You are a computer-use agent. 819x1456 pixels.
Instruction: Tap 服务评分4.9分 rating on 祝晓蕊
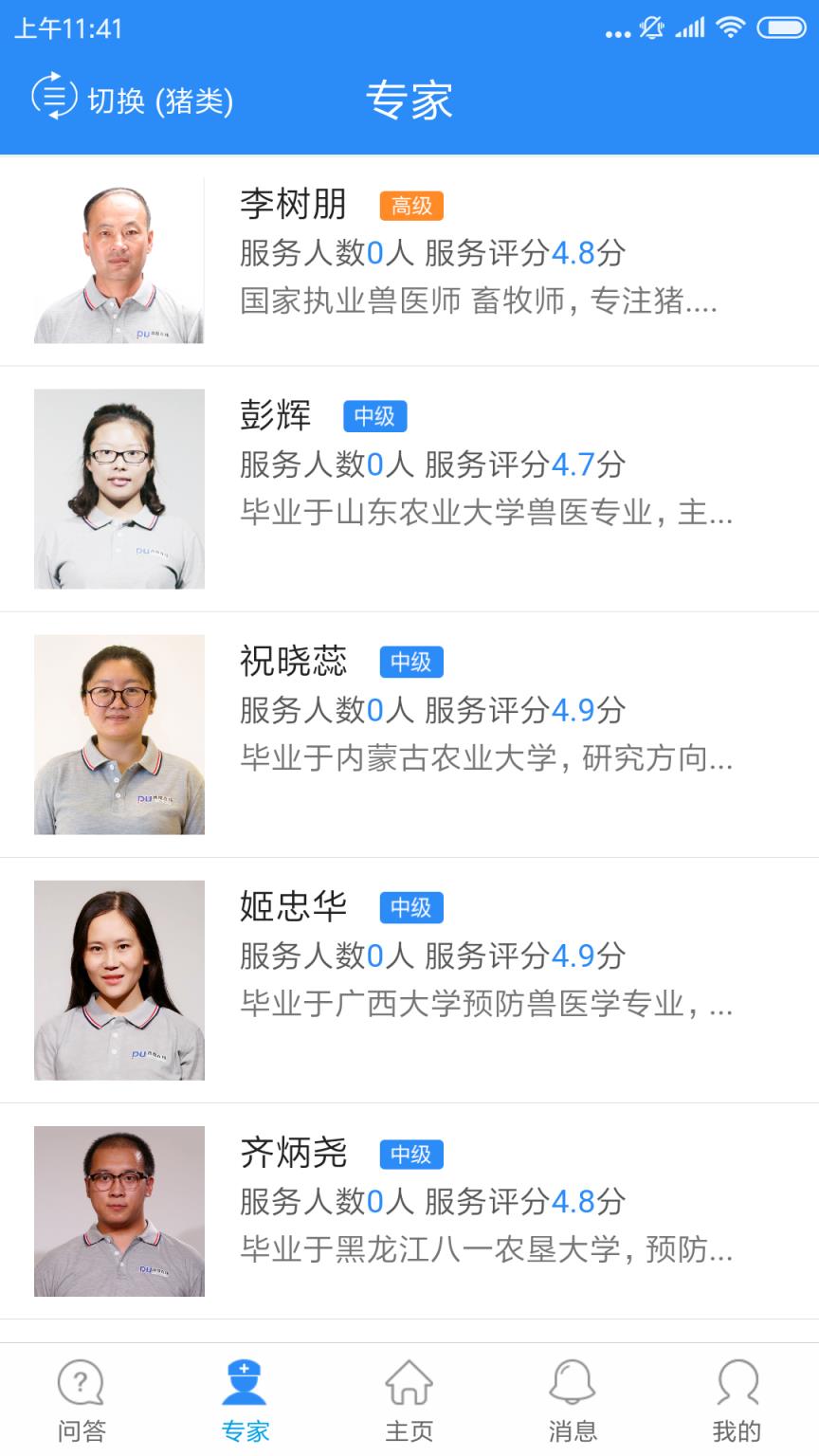pyautogui.click(x=526, y=710)
